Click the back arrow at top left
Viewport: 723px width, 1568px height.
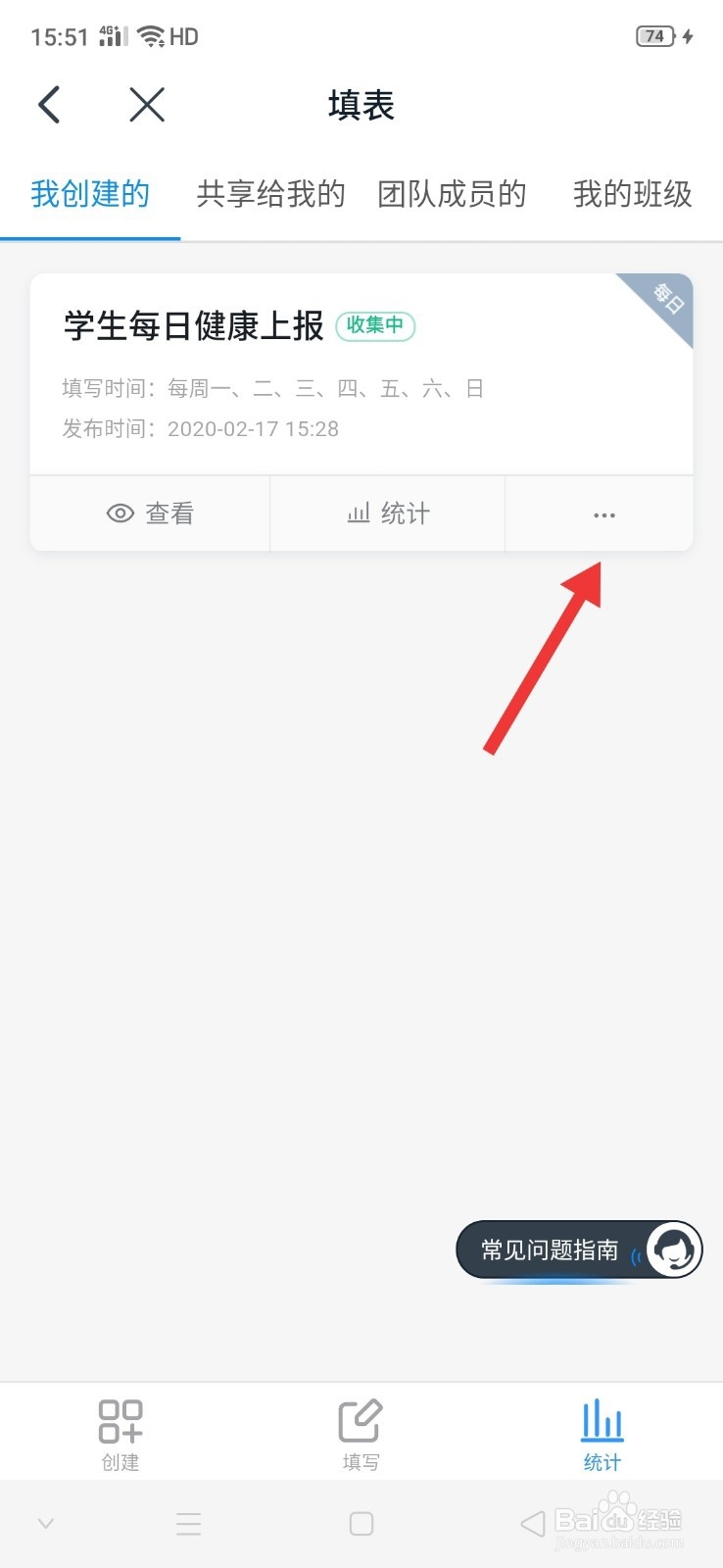48,103
